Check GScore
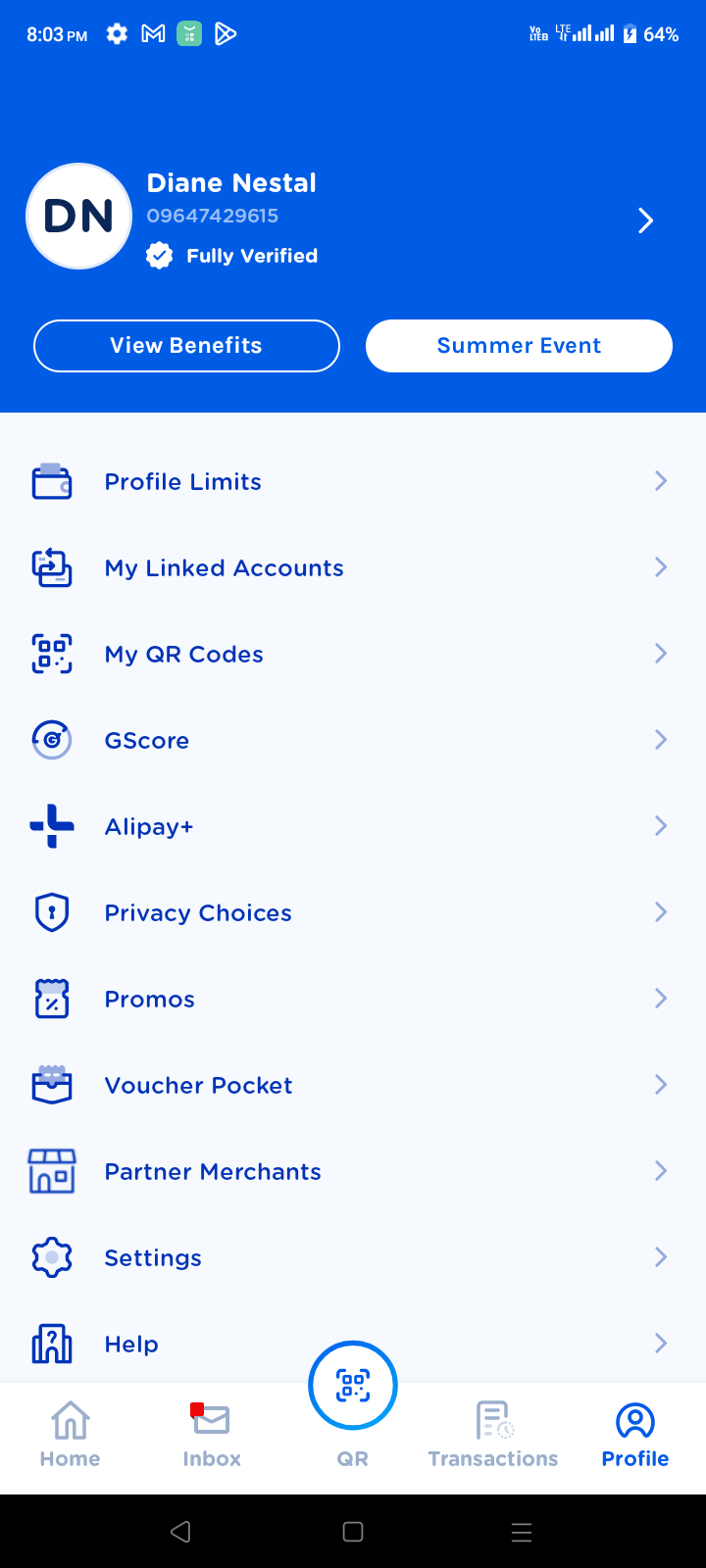Viewport: 706px width, 1568px height. [353, 741]
